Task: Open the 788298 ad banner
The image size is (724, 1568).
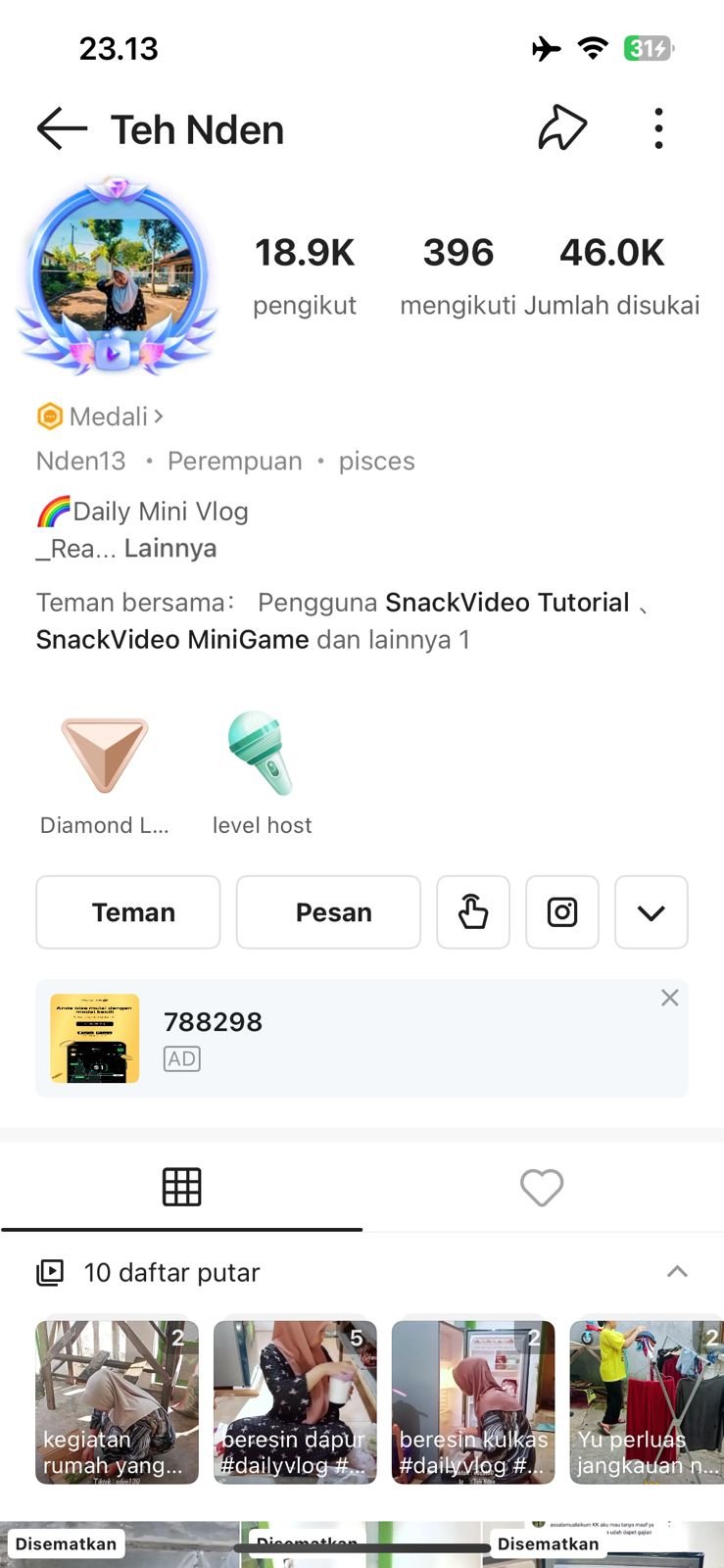Action: [362, 1038]
